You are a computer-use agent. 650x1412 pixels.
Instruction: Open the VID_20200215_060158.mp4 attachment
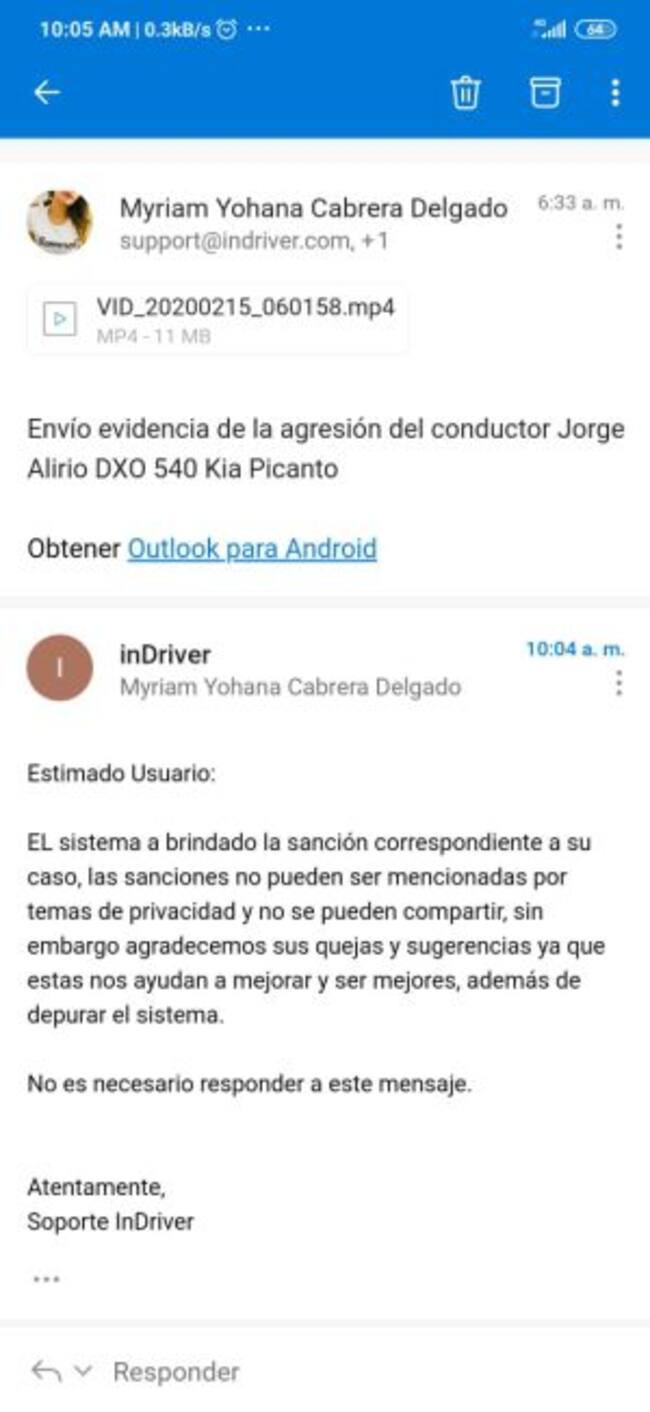click(217, 319)
